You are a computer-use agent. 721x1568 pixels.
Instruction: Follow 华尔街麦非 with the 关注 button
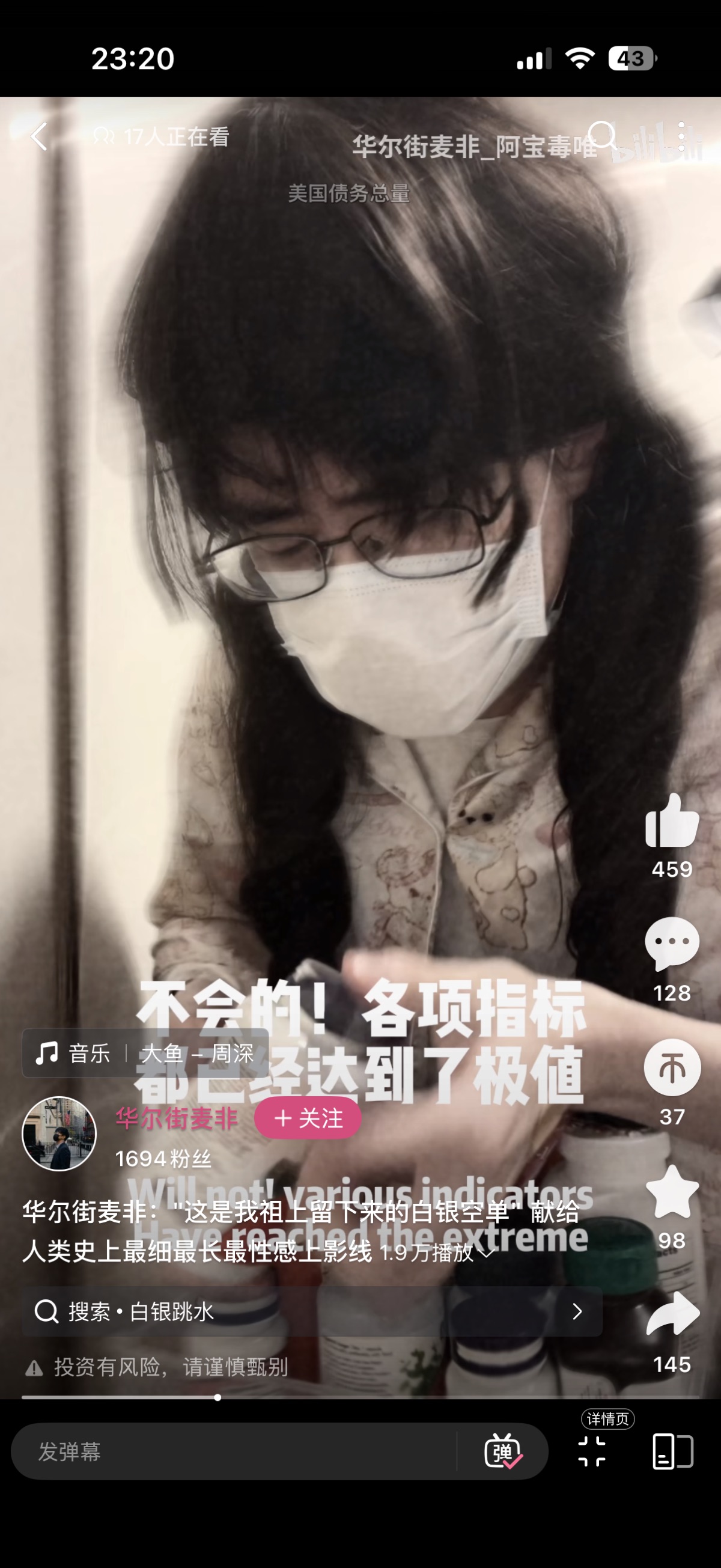click(308, 1118)
